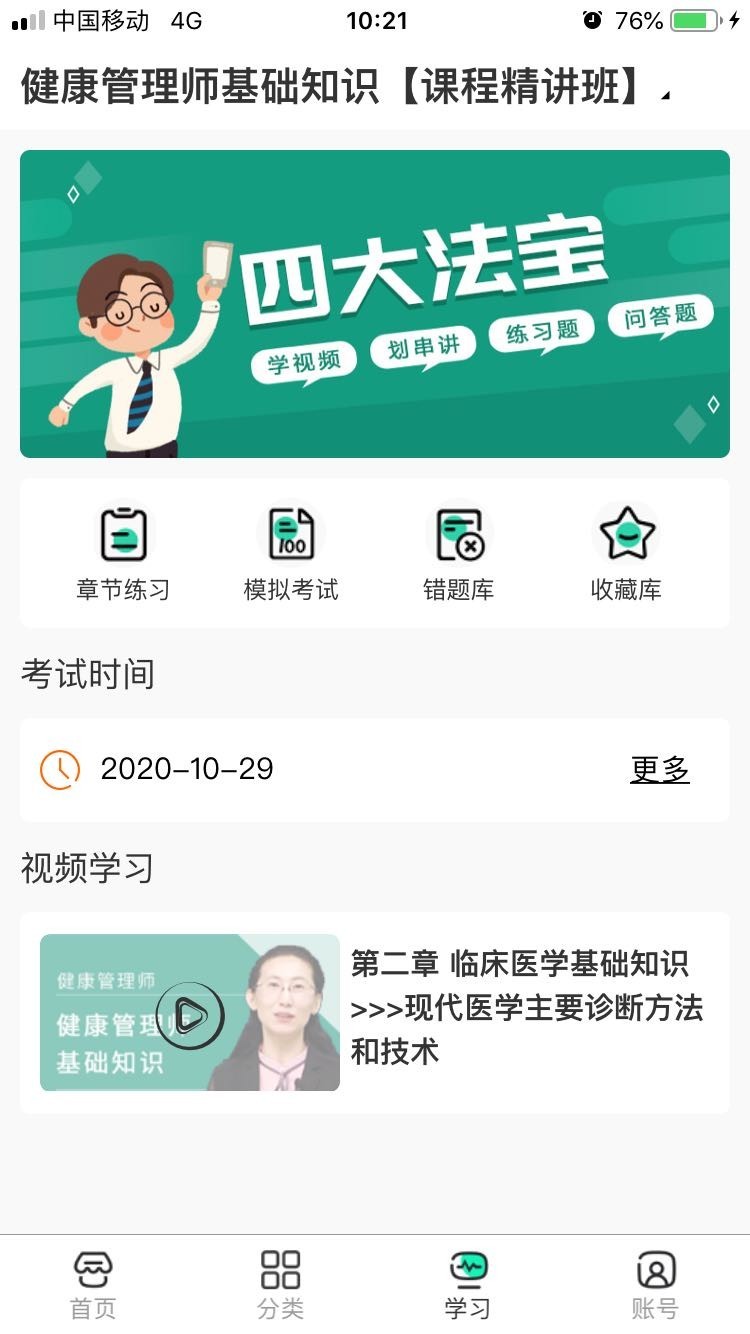The image size is (750, 1334).
Task: Switch to the 学习 tab
Action: pos(469,1285)
